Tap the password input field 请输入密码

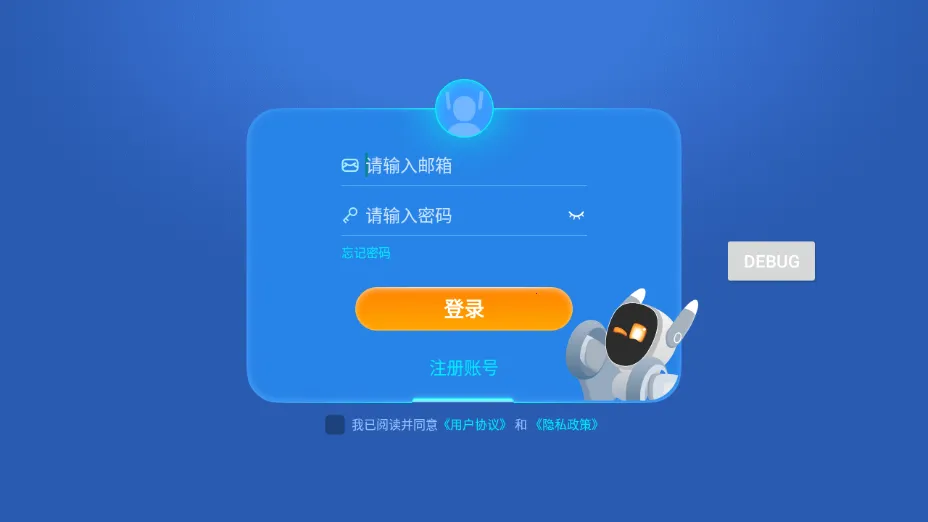pyautogui.click(x=455, y=216)
